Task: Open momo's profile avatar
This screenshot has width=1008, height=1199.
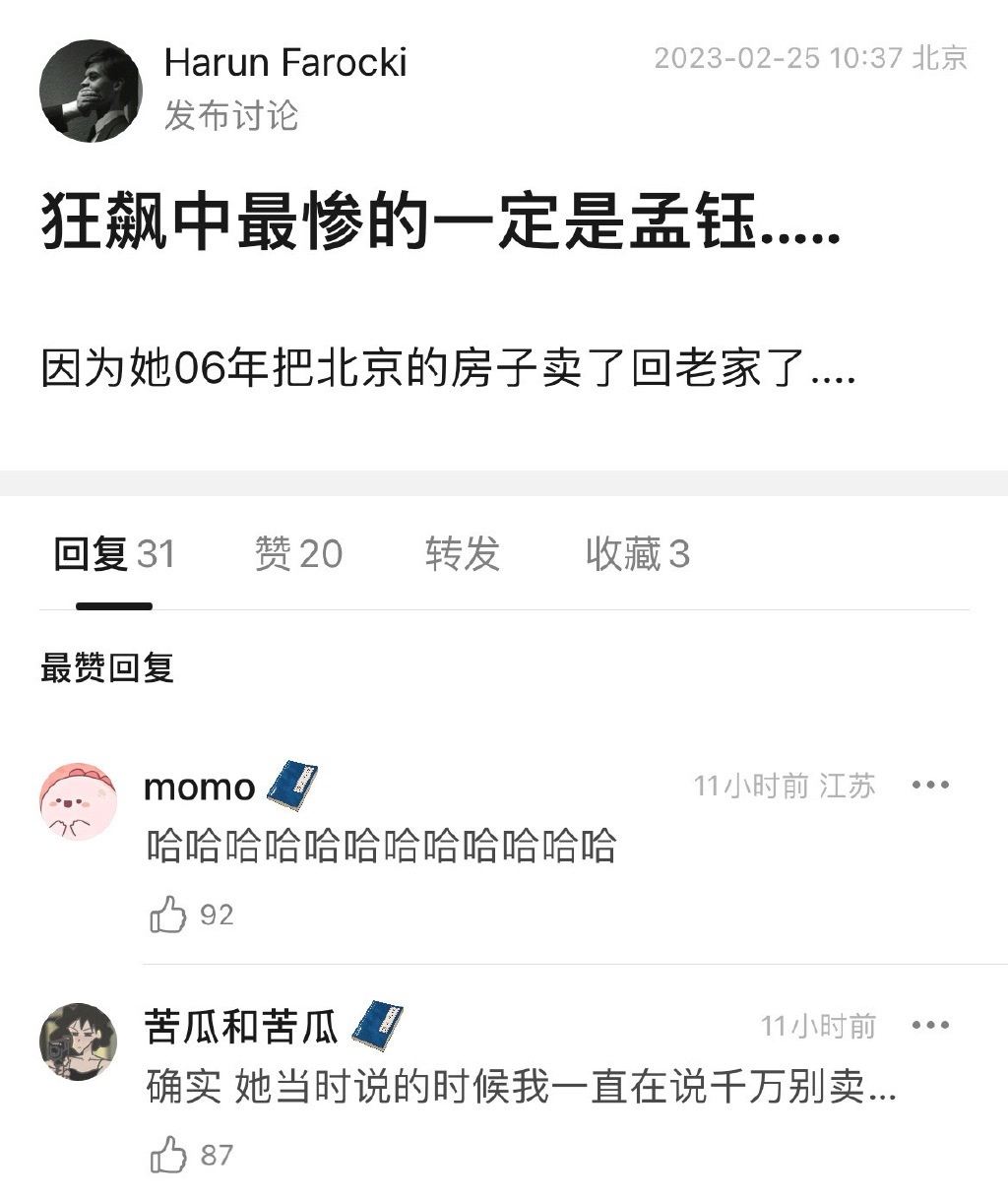Action: click(x=78, y=800)
